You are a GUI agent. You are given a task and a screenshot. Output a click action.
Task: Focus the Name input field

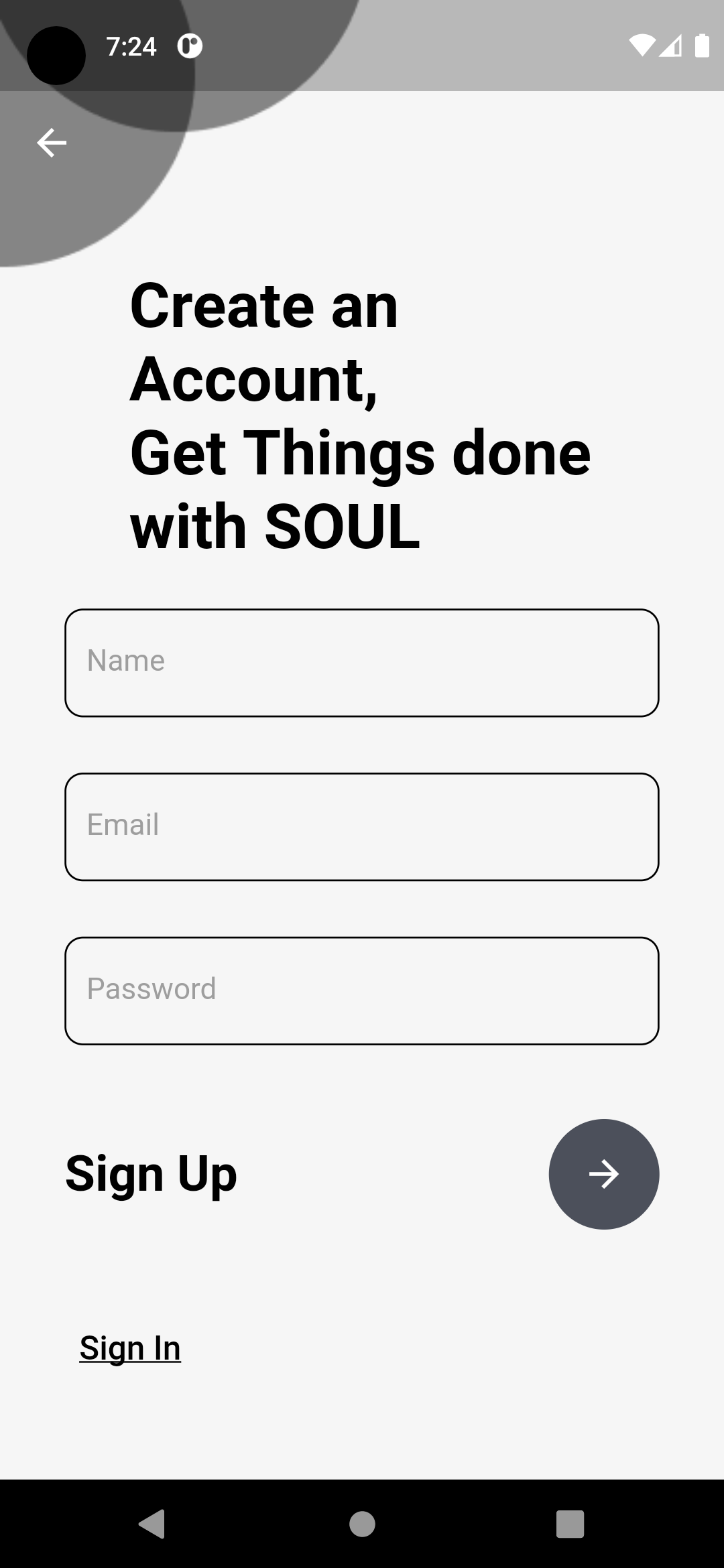click(361, 662)
